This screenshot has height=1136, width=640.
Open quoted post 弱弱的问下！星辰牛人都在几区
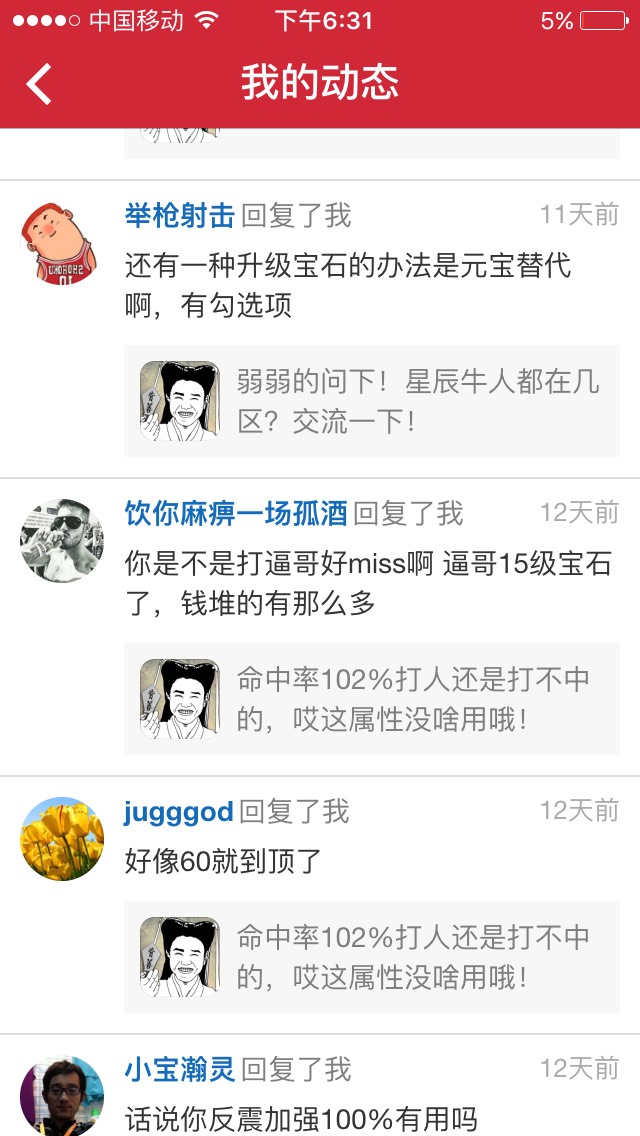[x=372, y=401]
